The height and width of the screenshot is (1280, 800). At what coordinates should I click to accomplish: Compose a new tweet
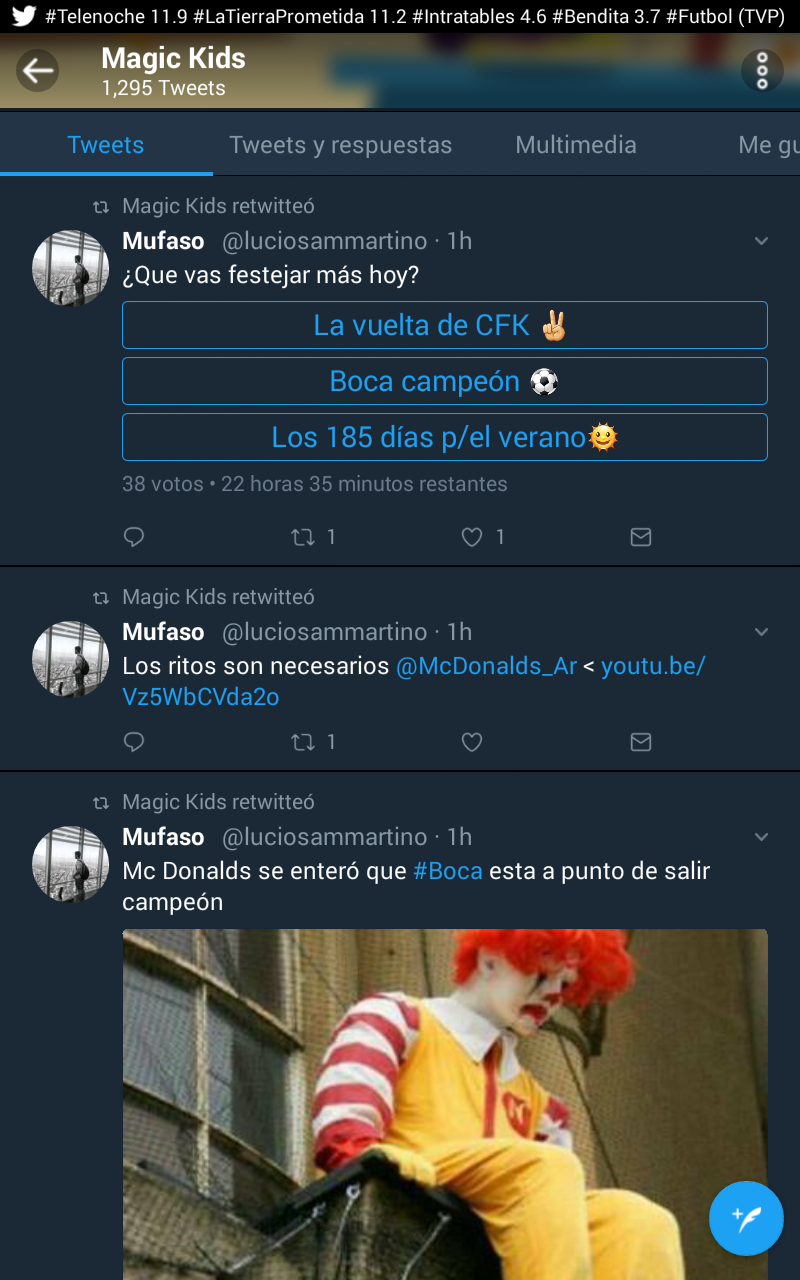tap(746, 1218)
